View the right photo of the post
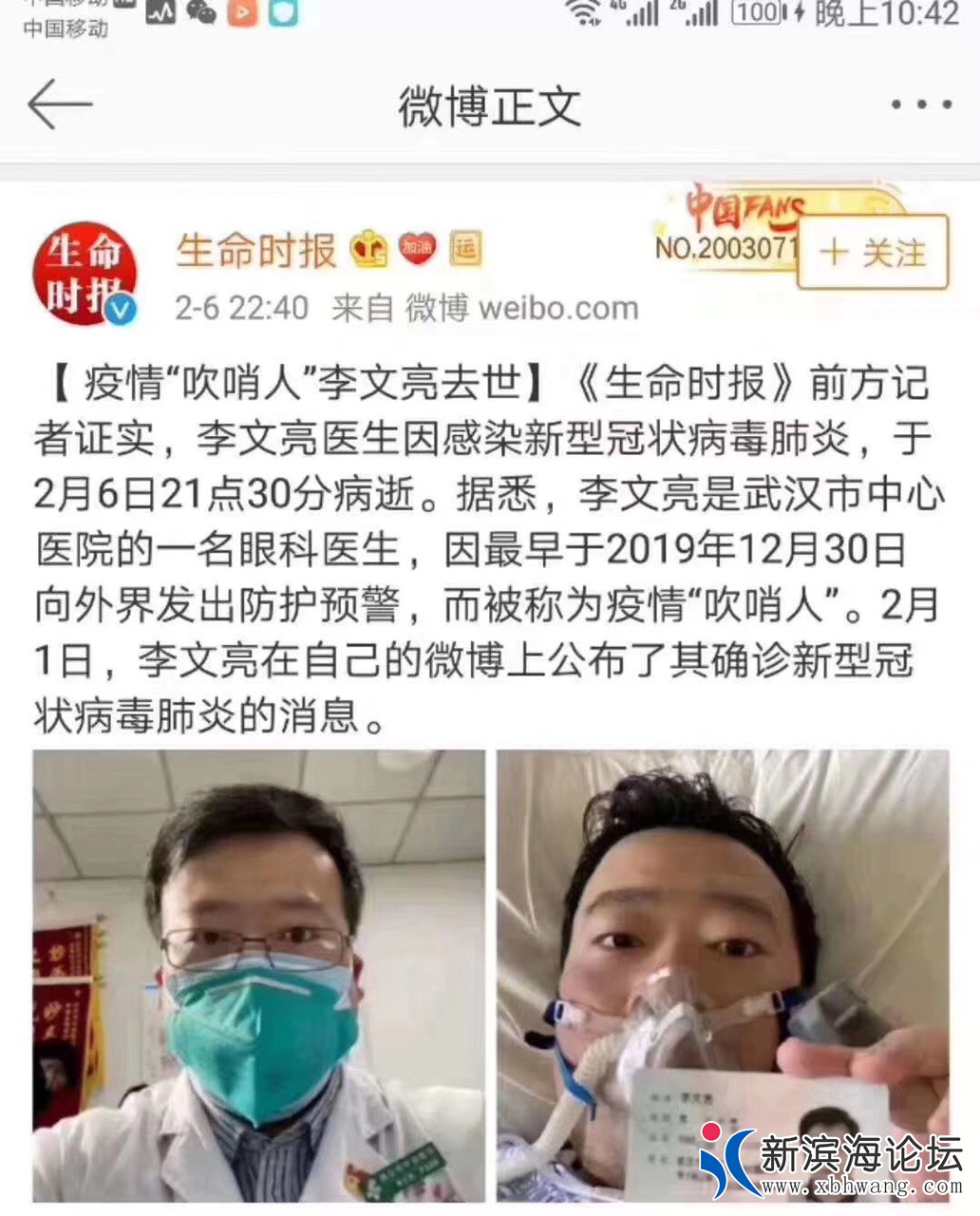The image size is (980, 1216). (722, 974)
